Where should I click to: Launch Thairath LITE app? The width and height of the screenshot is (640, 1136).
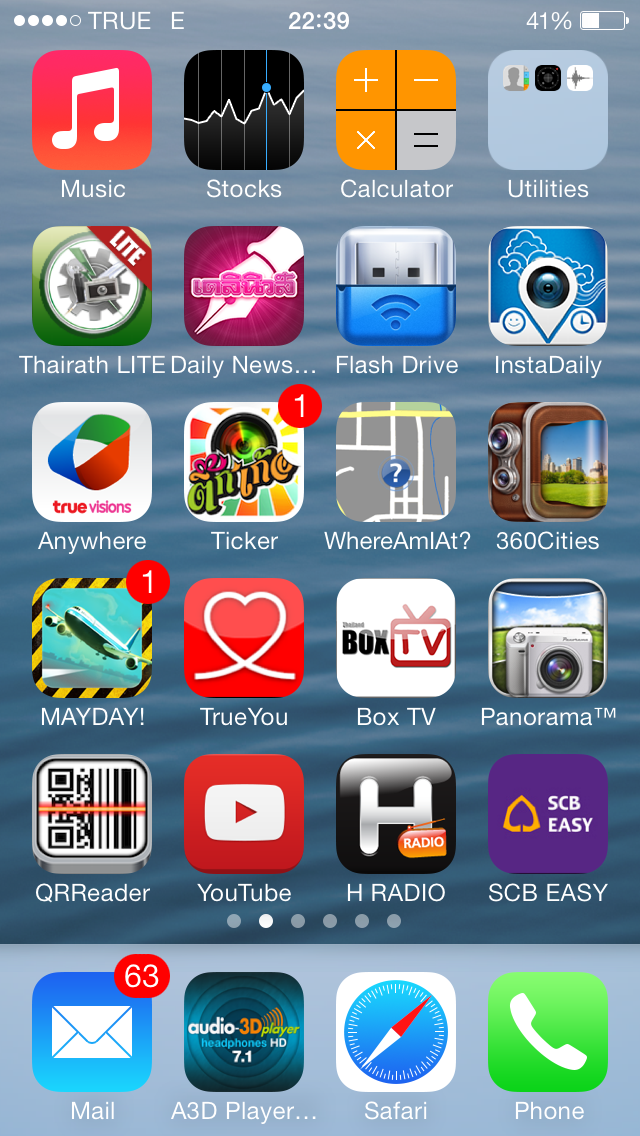[92, 286]
